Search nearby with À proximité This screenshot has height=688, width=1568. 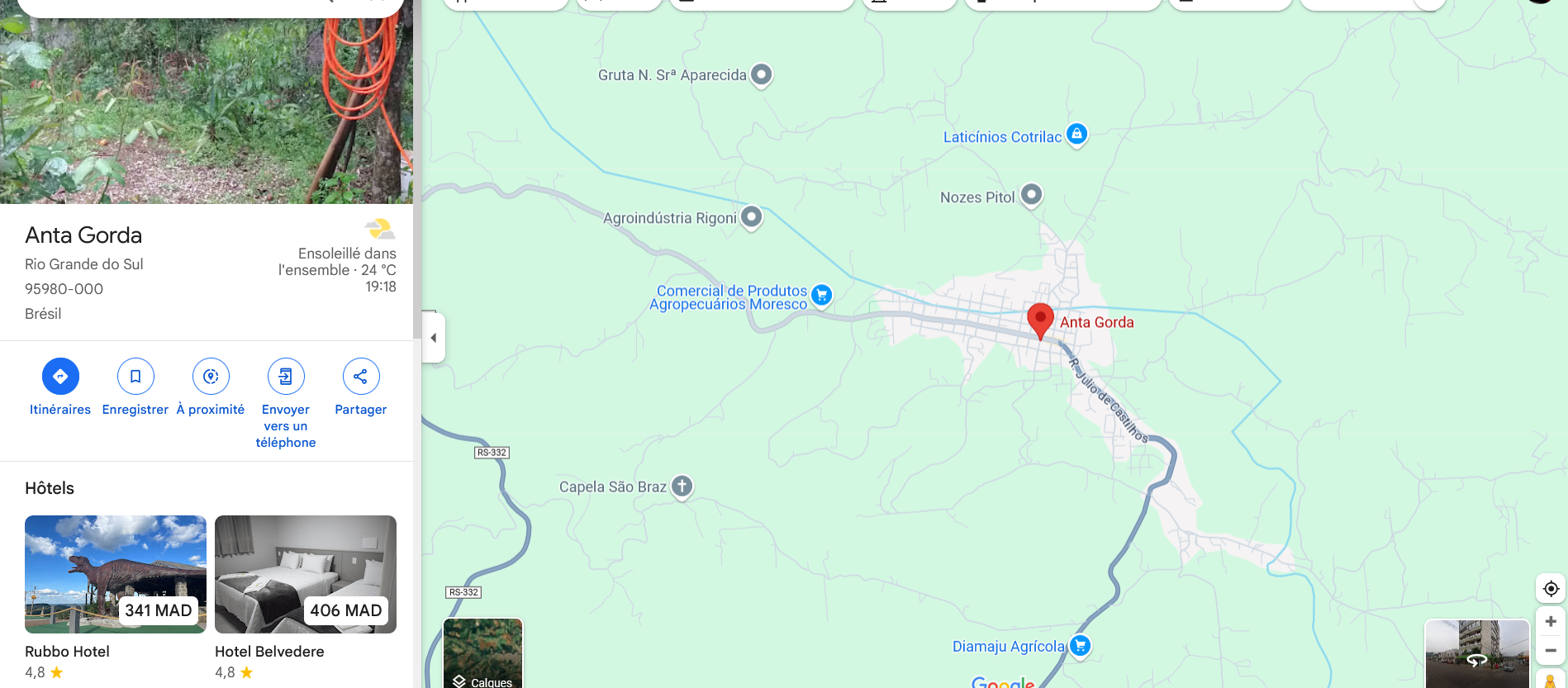(x=211, y=377)
